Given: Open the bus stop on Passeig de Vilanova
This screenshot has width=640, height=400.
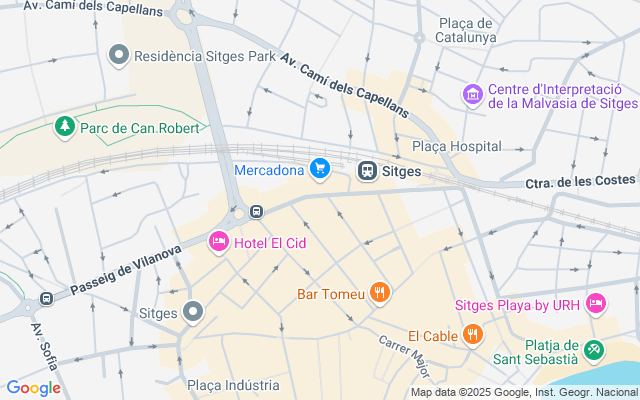Looking at the screenshot, I should pos(46,298).
